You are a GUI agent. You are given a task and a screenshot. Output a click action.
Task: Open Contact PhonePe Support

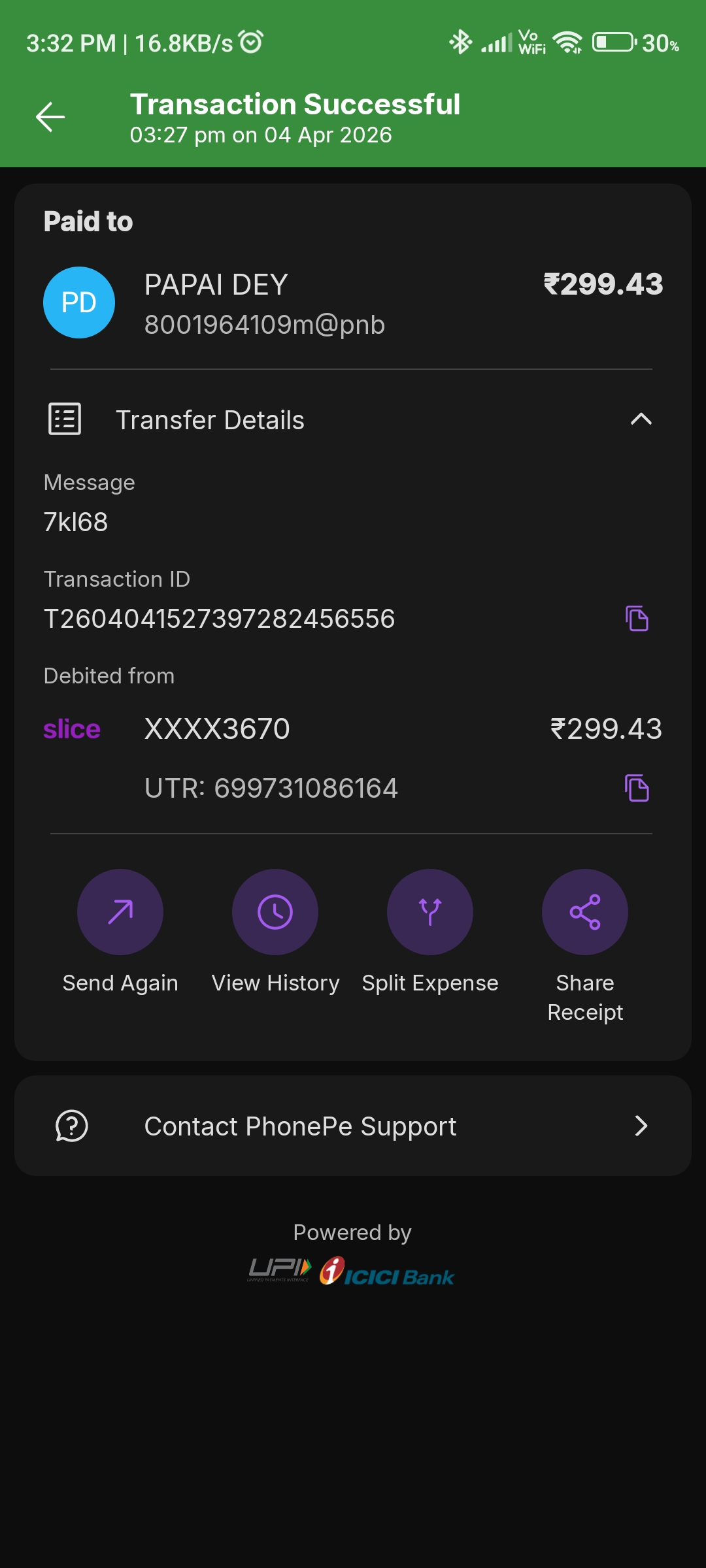click(353, 1126)
